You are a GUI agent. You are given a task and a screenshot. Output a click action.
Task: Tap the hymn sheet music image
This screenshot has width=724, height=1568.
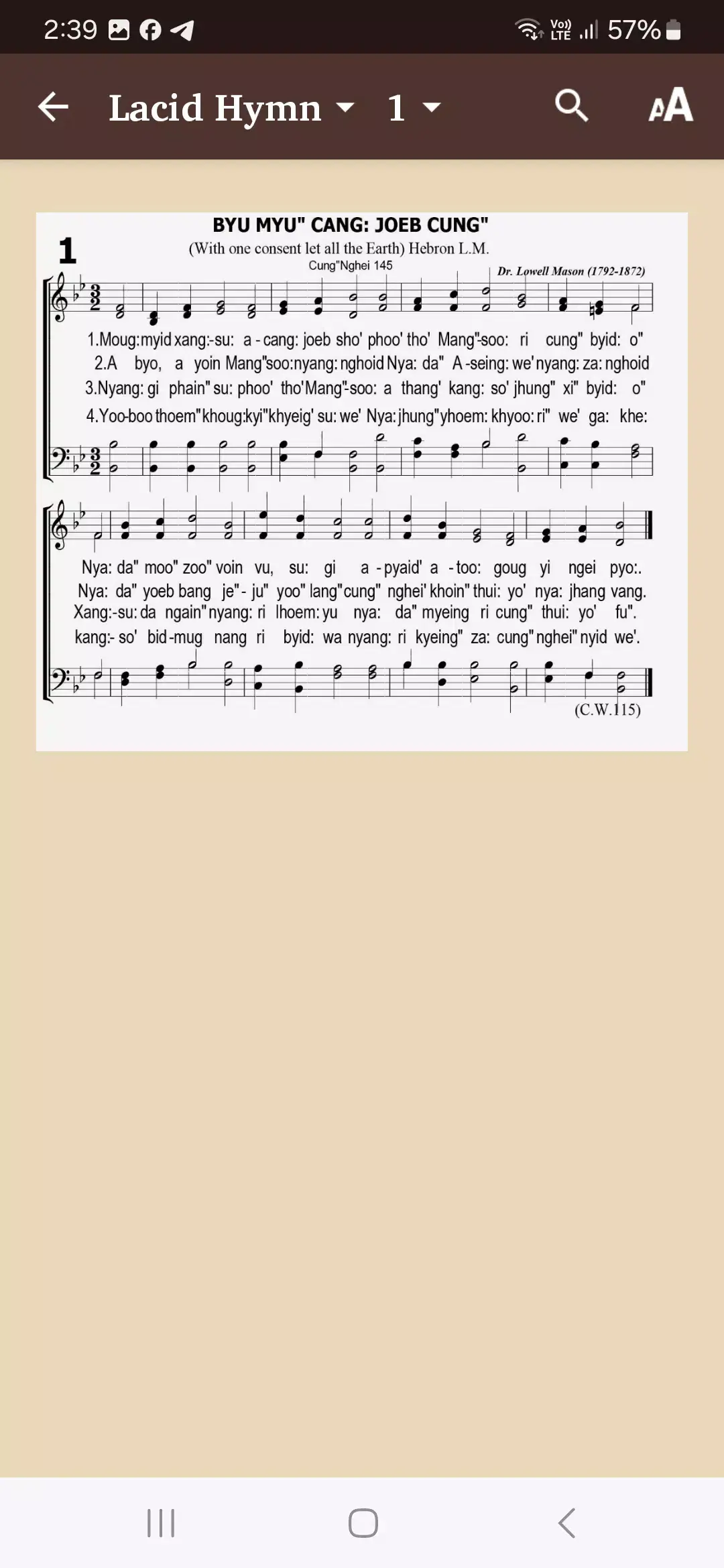click(x=362, y=479)
